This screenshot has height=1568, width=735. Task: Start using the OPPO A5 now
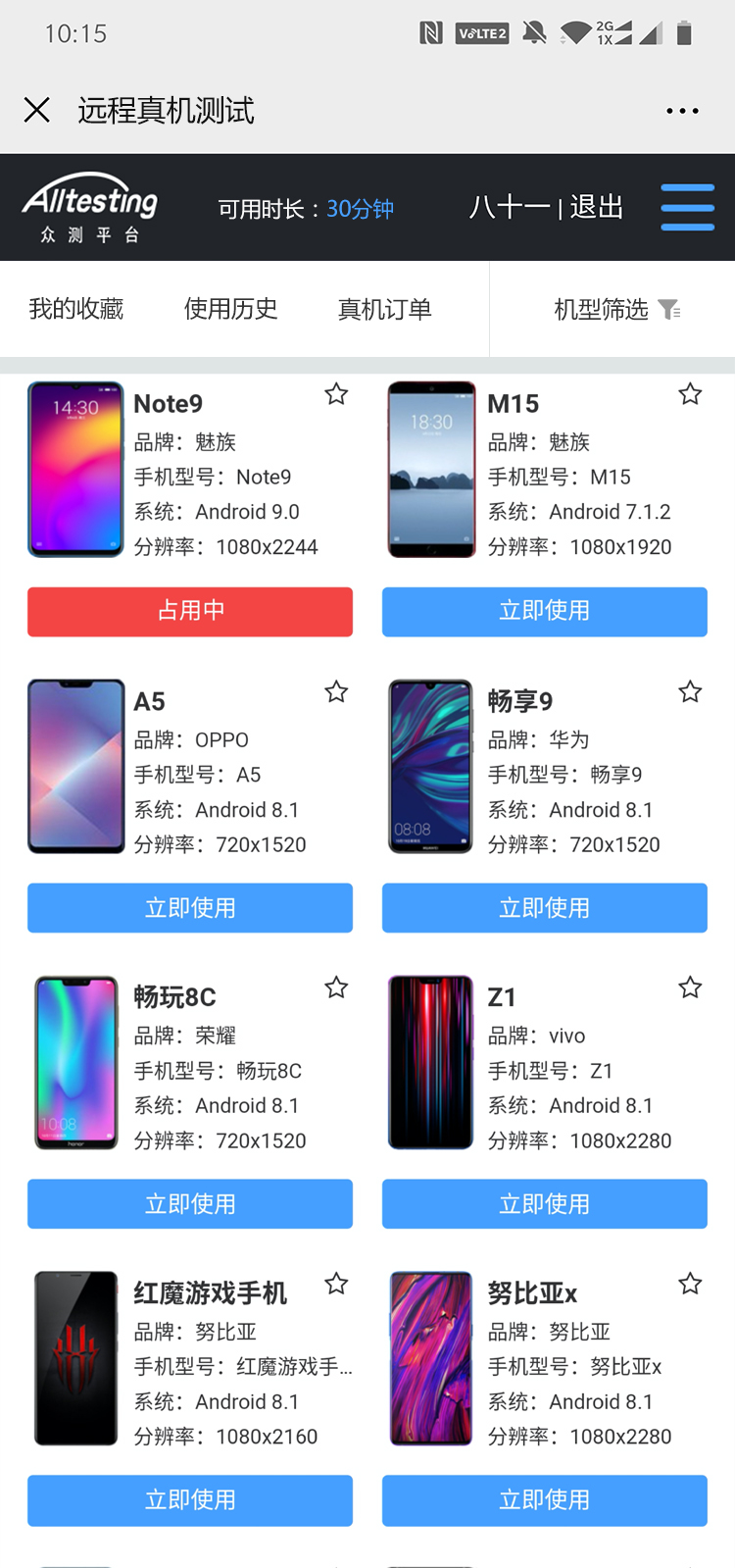(x=190, y=908)
